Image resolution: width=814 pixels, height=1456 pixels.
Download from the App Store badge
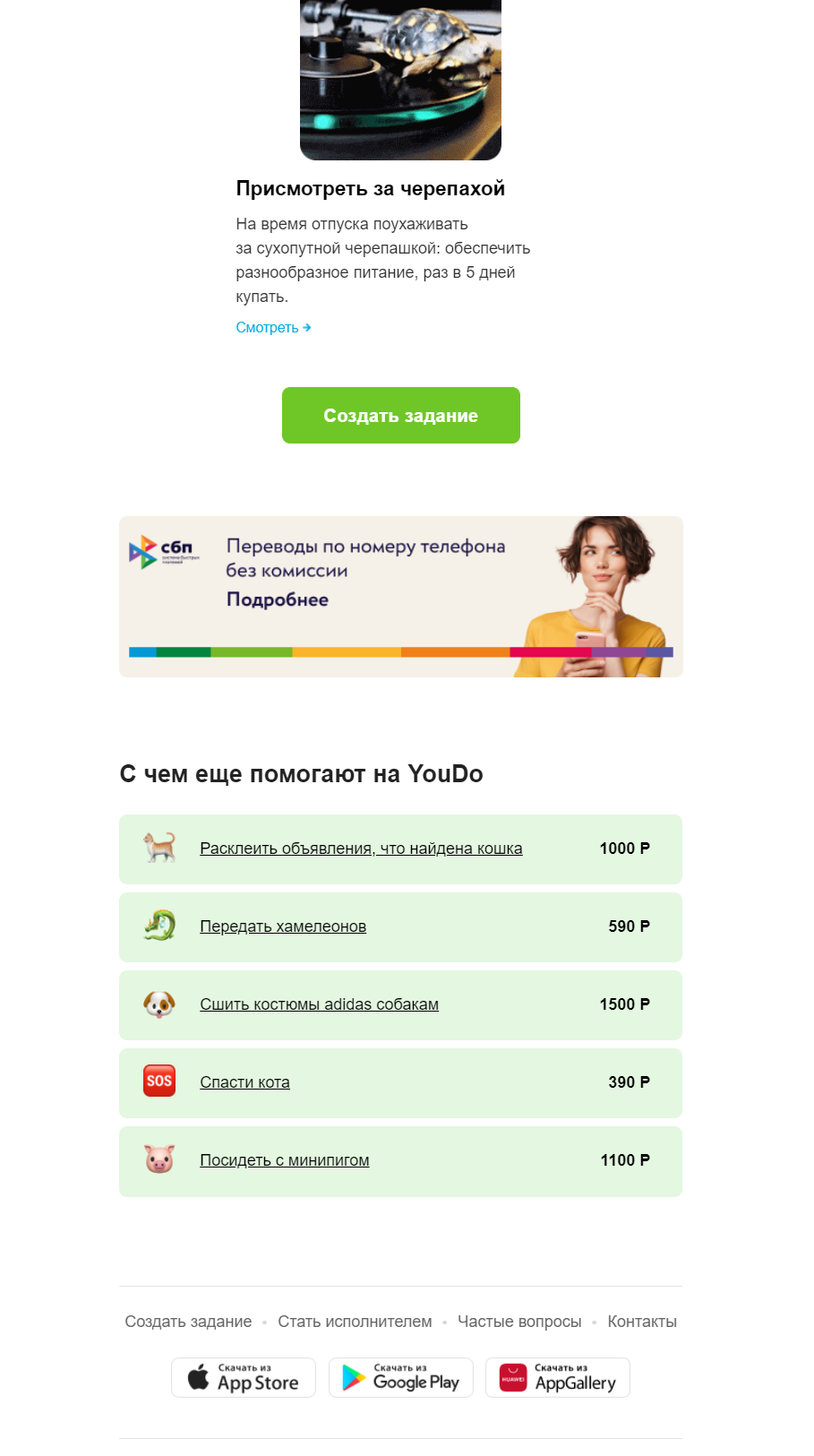point(244,1378)
